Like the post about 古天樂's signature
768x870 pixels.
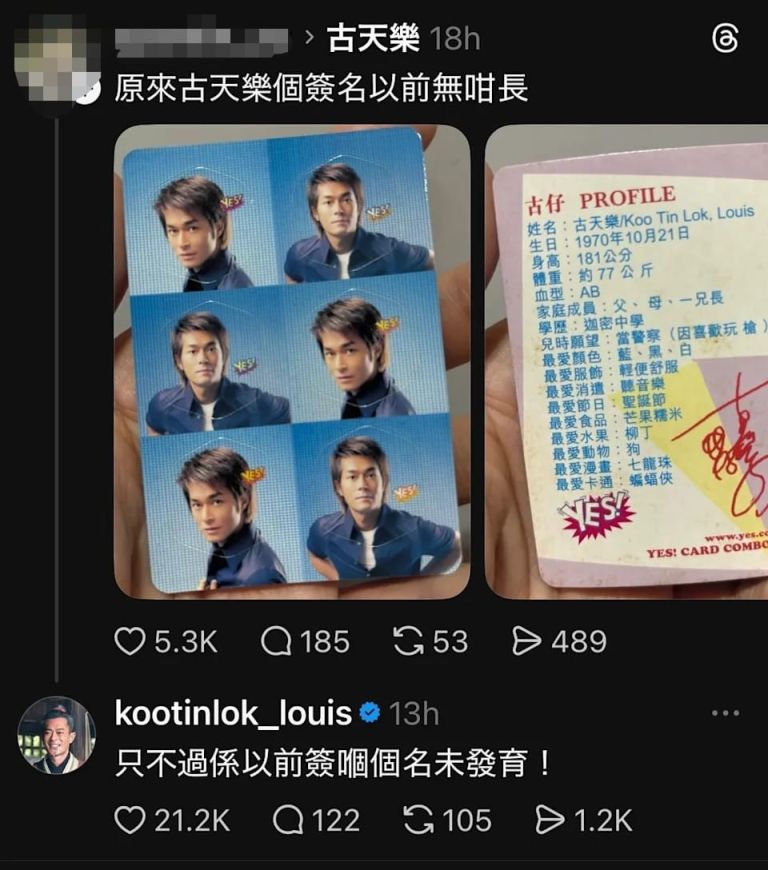tap(130, 641)
